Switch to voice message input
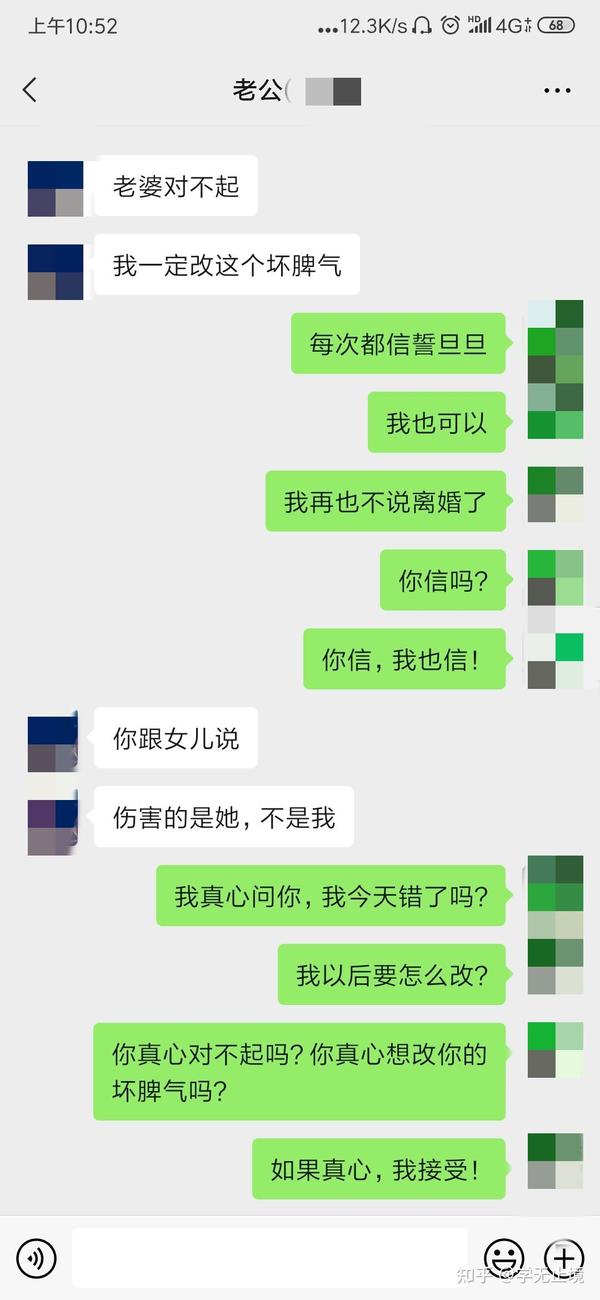 [x=37, y=1257]
